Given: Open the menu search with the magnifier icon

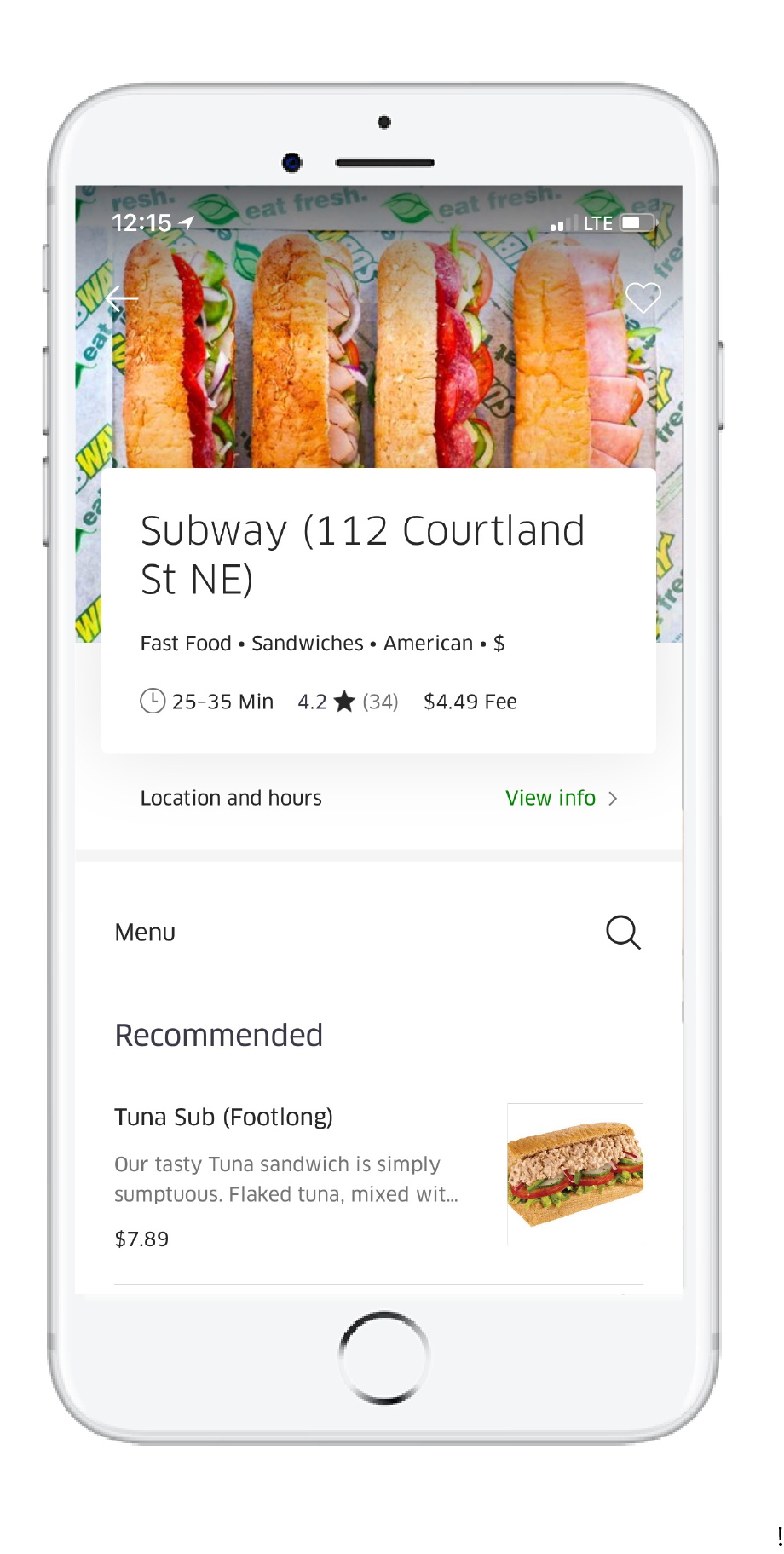Looking at the screenshot, I should click(623, 932).
